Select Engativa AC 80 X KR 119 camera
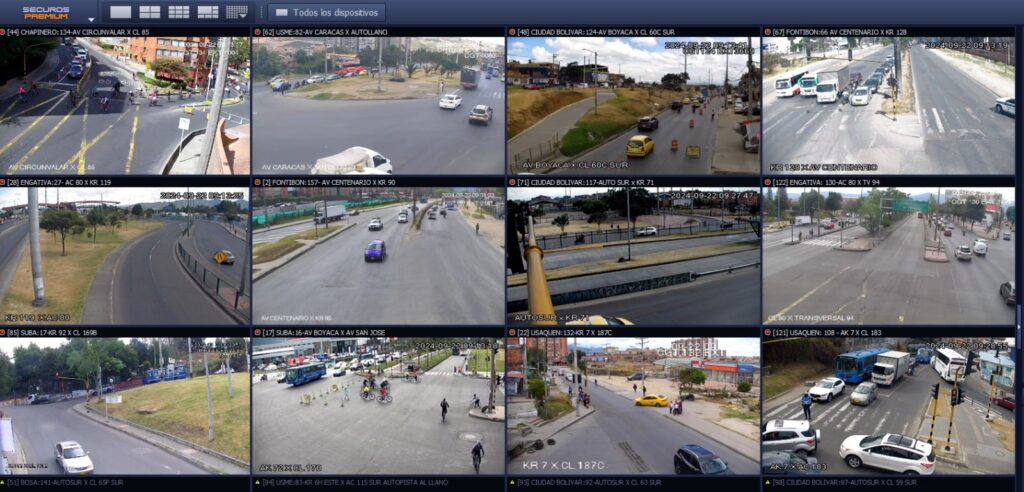This screenshot has height=492, width=1024. [x=125, y=256]
